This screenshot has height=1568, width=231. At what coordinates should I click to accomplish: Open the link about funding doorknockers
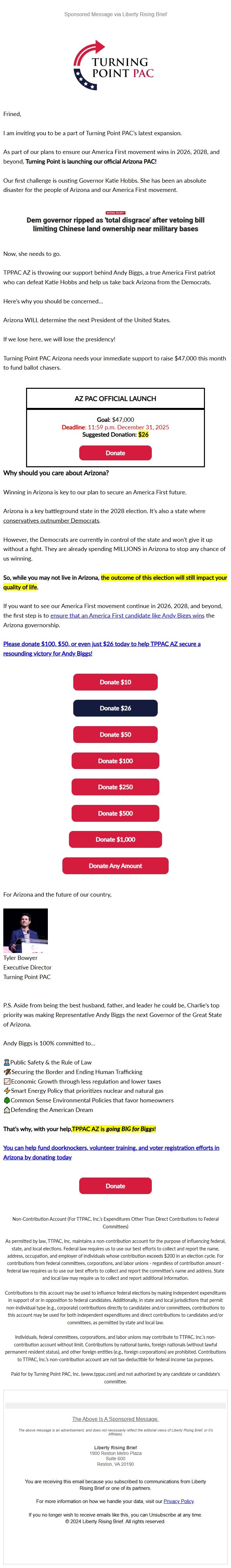tap(111, 1152)
